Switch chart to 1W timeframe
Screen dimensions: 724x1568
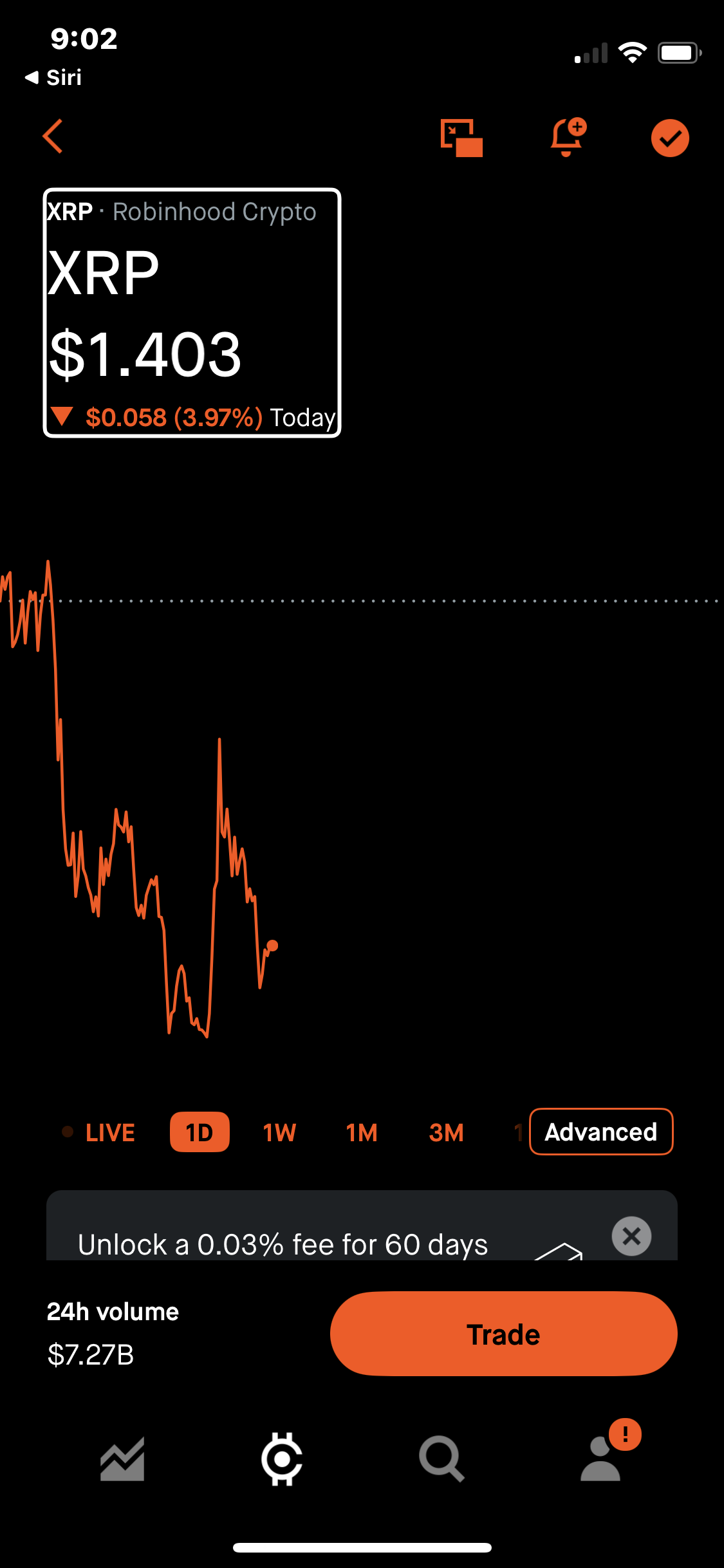coord(279,1132)
